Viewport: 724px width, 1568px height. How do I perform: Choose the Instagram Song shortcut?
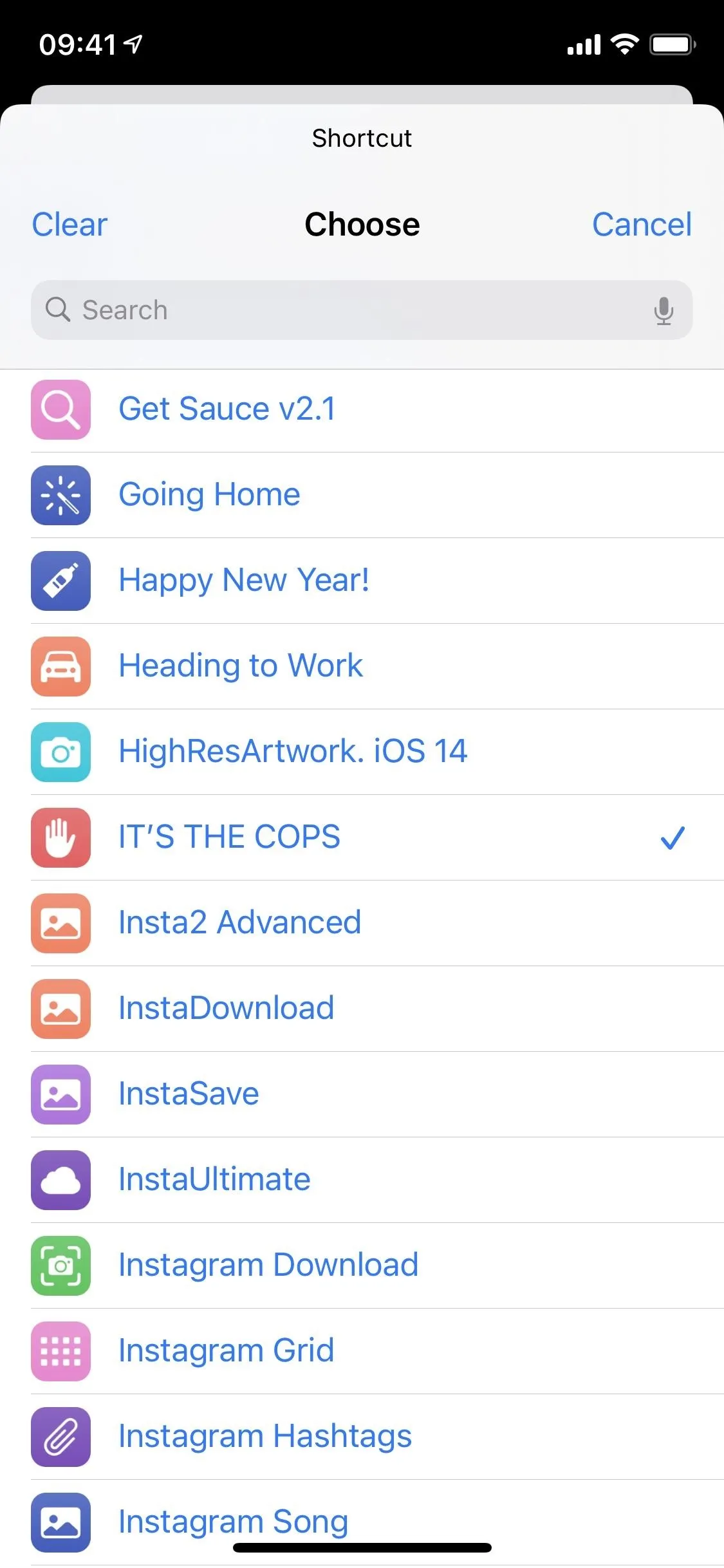(362, 1522)
